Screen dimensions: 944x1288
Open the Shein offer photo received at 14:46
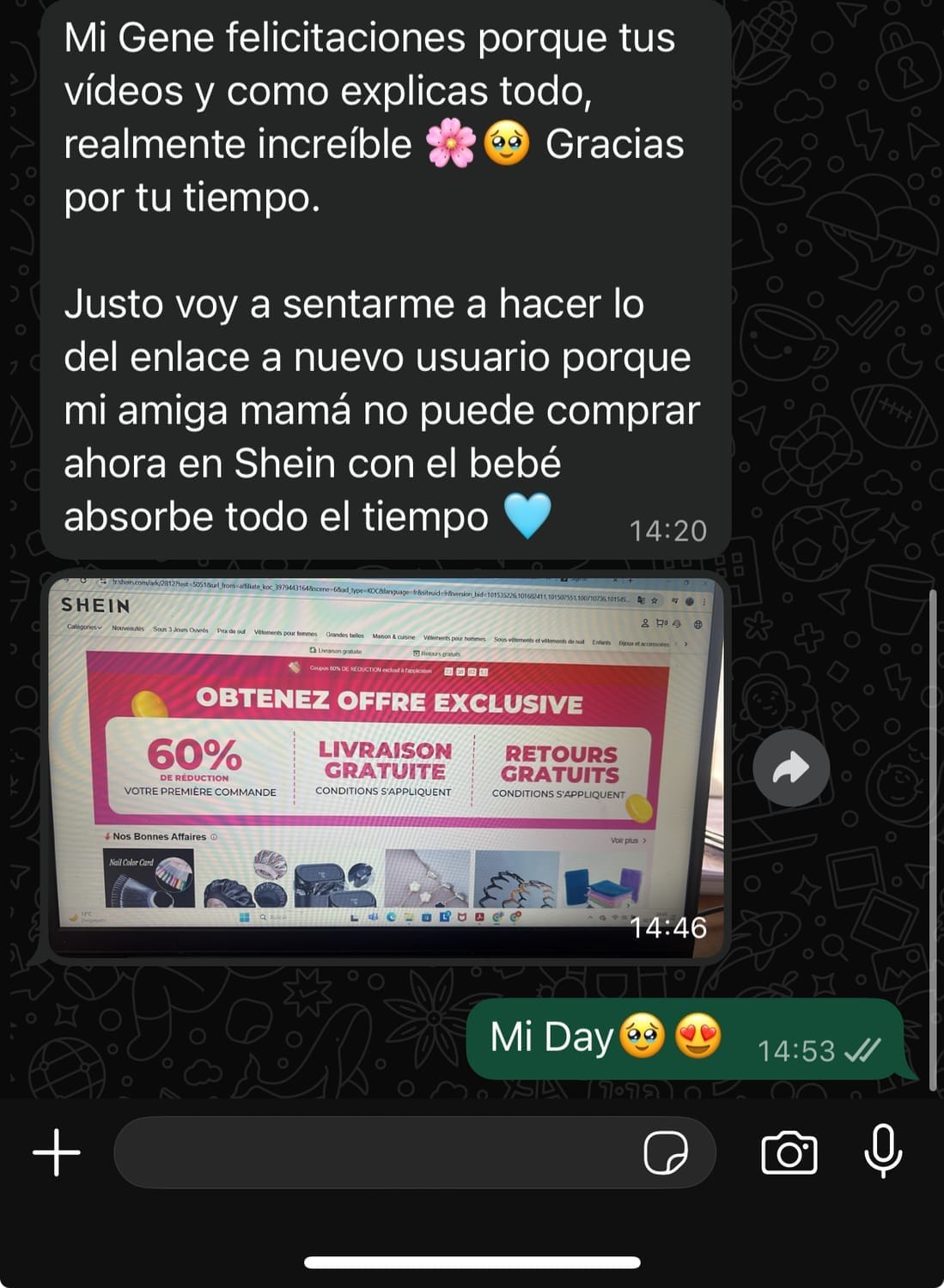tap(385, 764)
